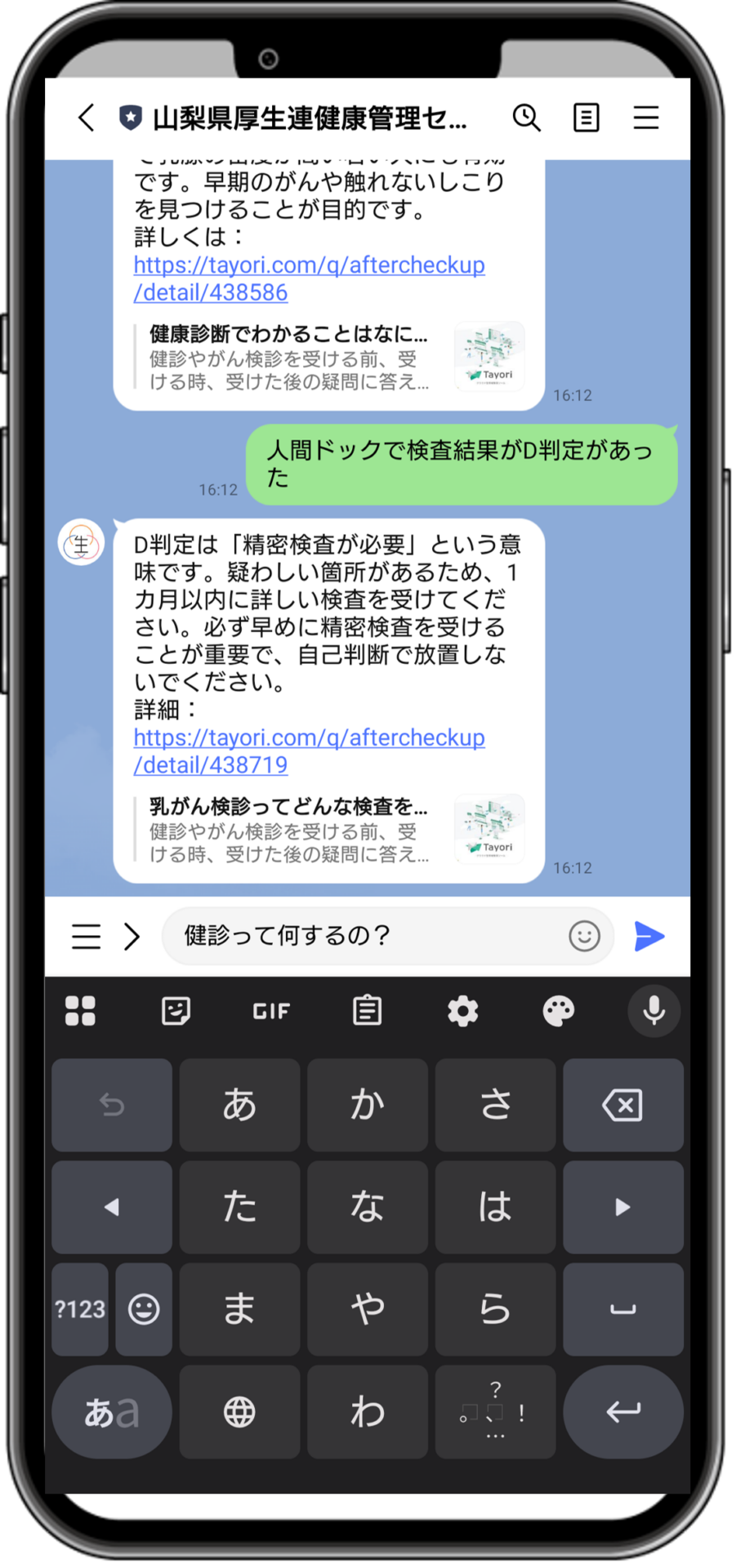754x1568 pixels.
Task: Hit the keyboard return key
Action: 622,1411
